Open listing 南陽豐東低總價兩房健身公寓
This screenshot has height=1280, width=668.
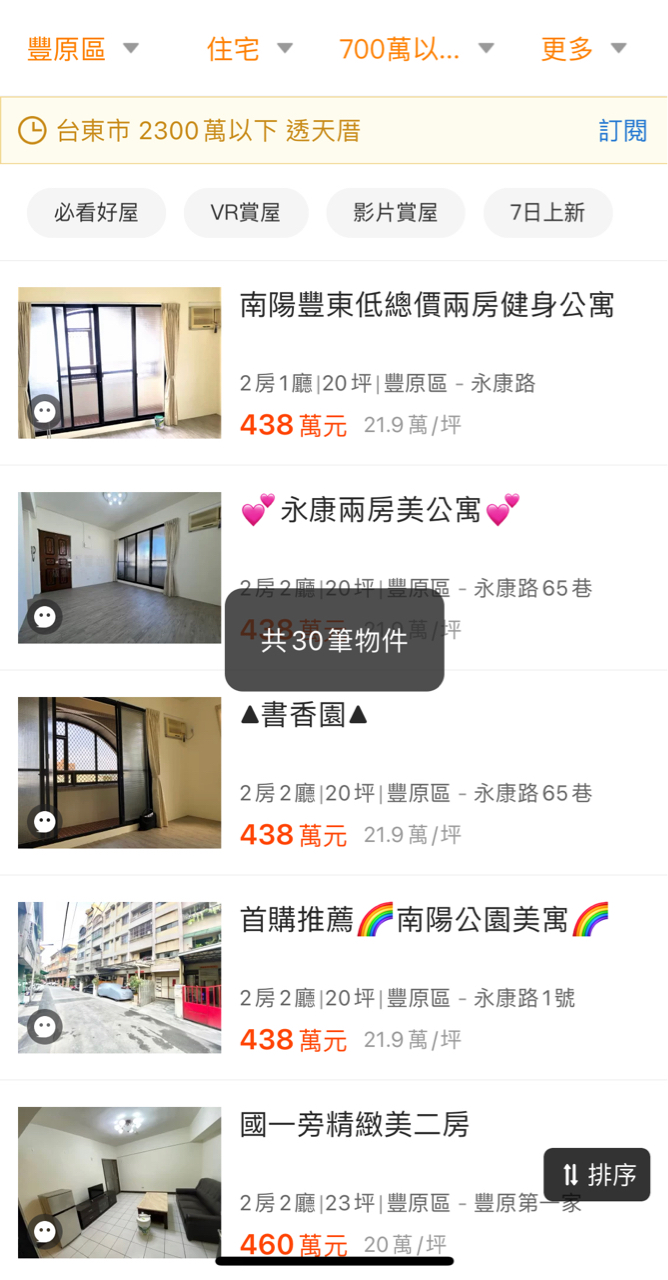(427, 305)
